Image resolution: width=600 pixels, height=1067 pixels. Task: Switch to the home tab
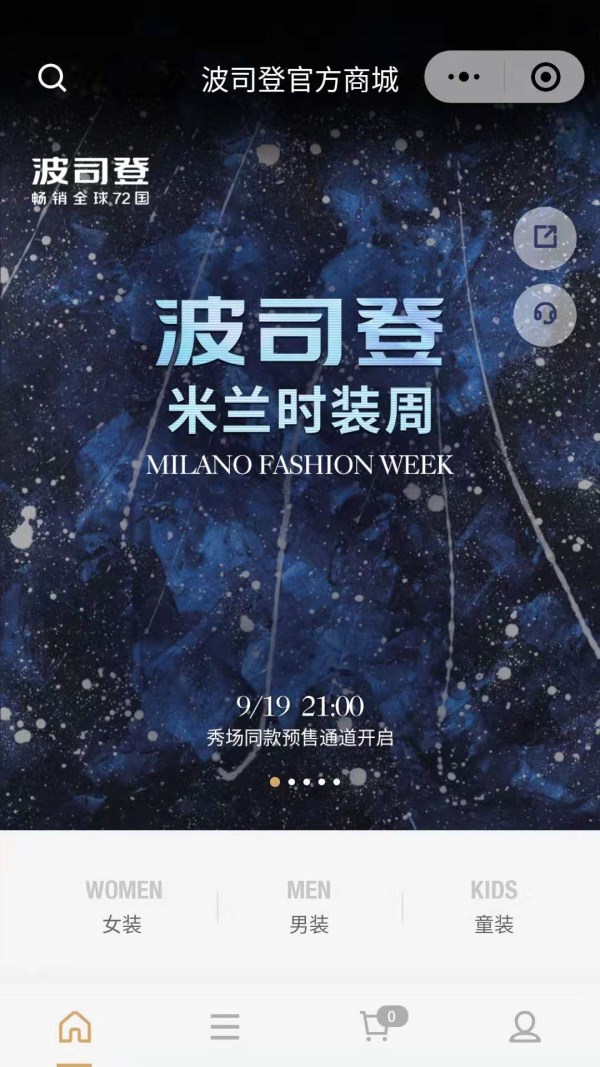pyautogui.click(x=75, y=1027)
